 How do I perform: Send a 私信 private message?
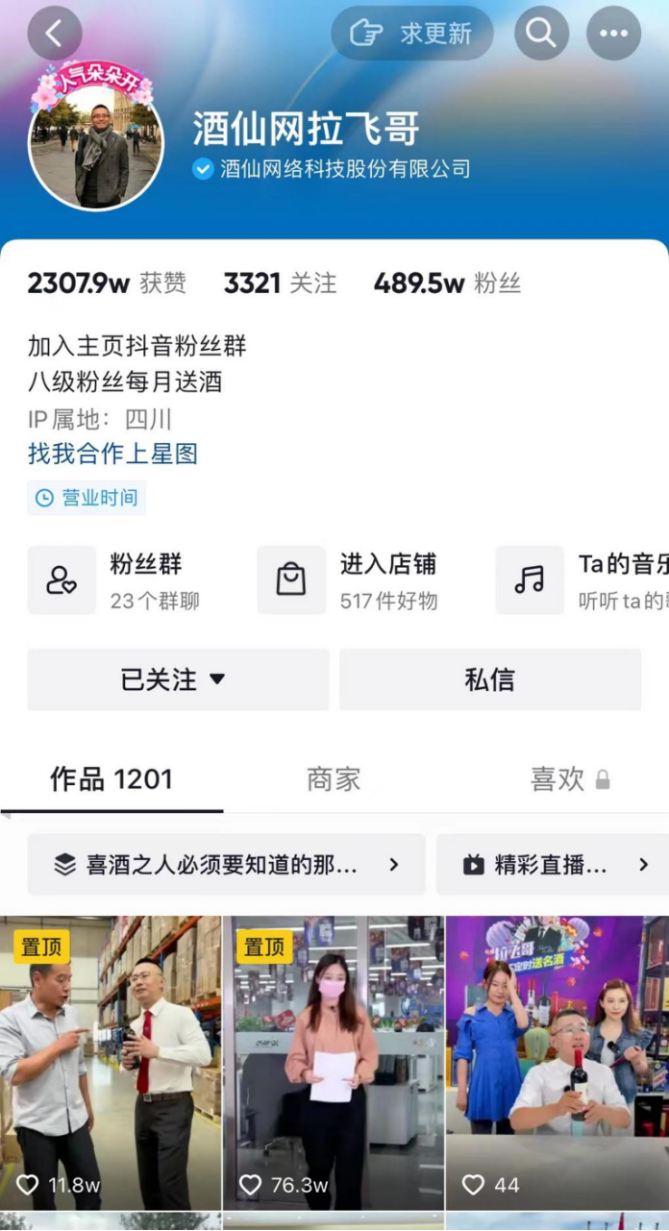pyautogui.click(x=490, y=680)
